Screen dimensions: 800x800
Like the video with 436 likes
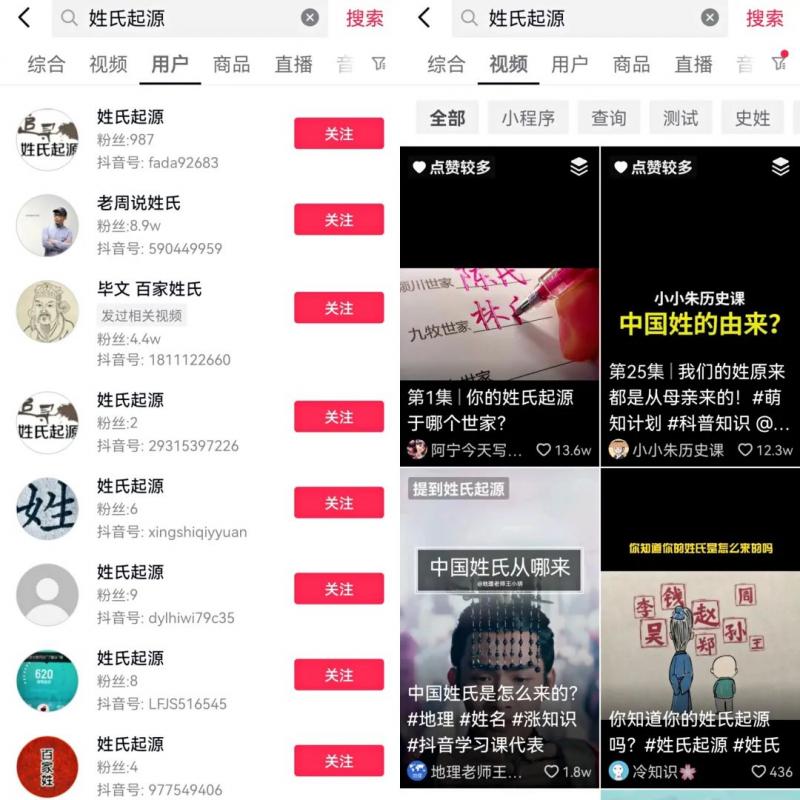pos(758,772)
